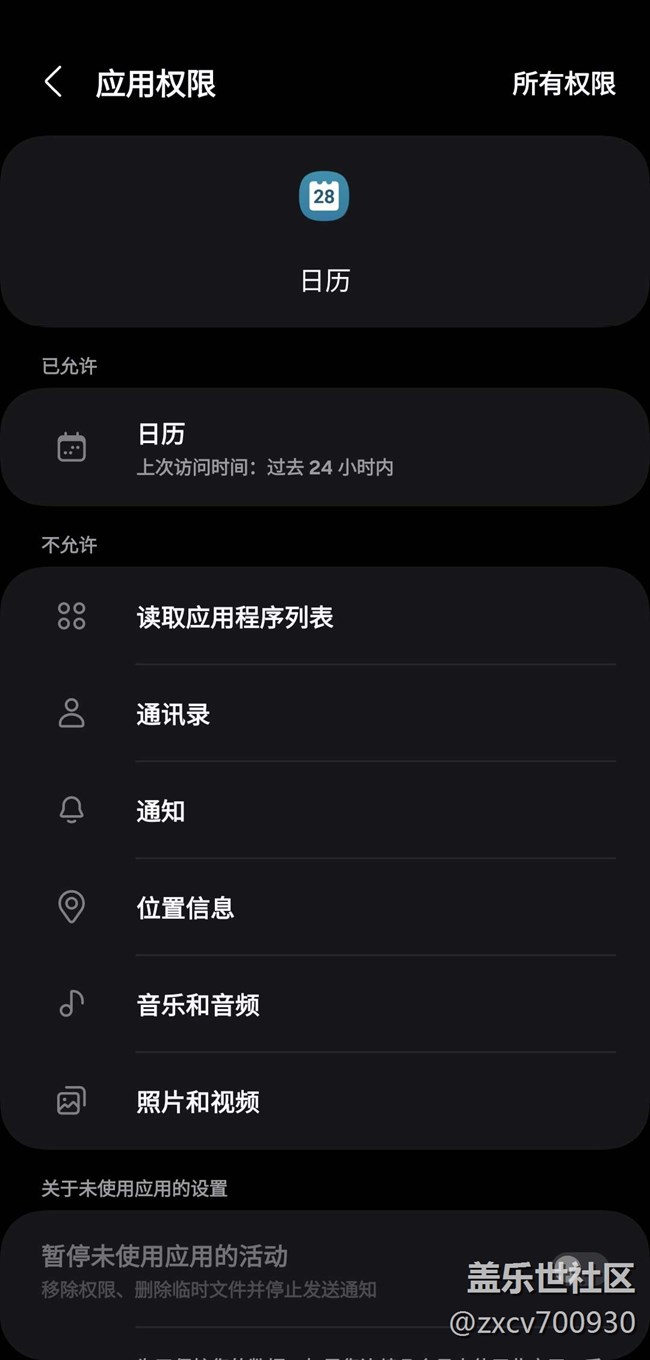
Task: Toggle 暂停未使用应用的活动 switch
Action: (580, 1269)
